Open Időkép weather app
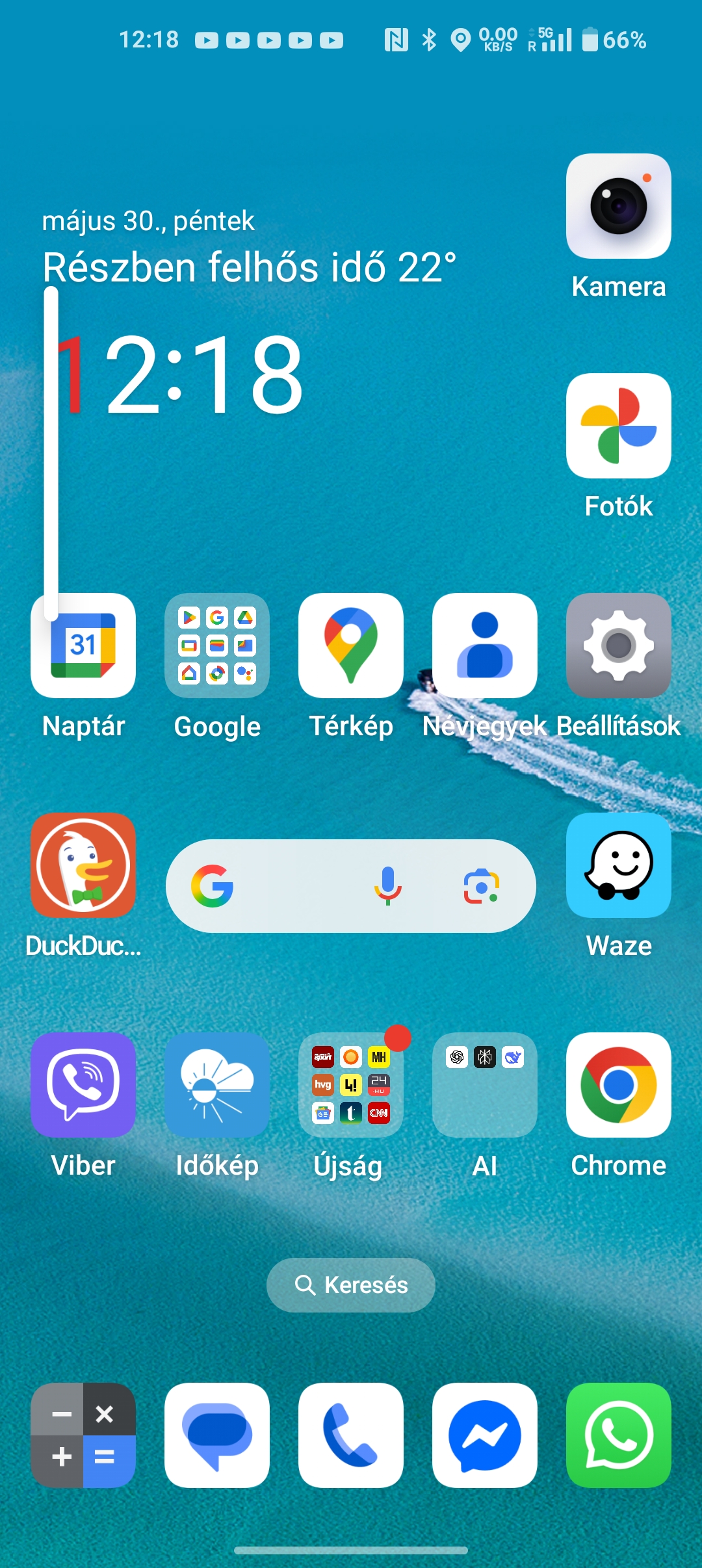The height and width of the screenshot is (1568, 702). pos(217,1085)
